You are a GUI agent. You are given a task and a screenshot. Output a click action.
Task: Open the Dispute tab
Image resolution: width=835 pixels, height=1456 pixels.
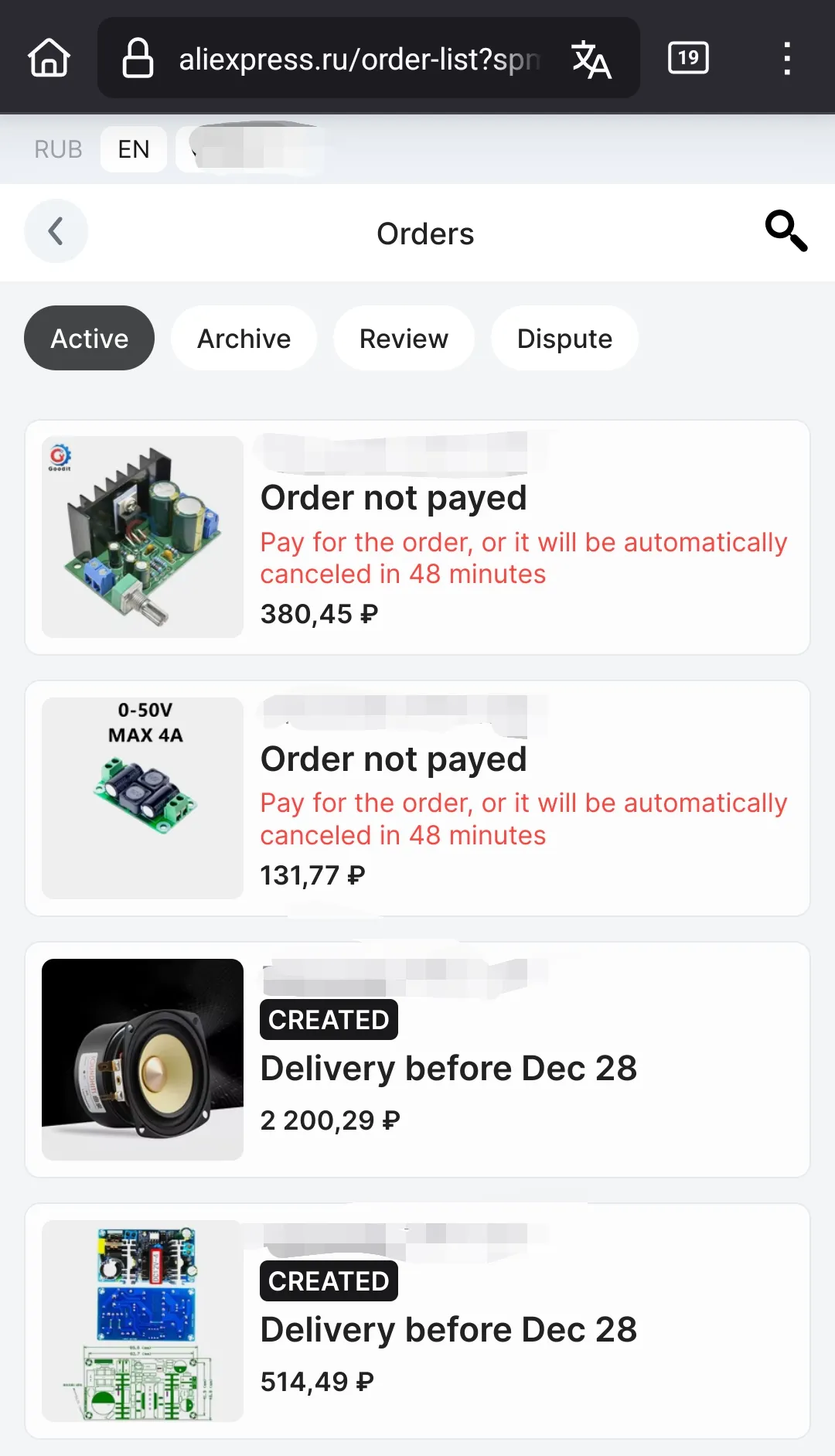(564, 339)
